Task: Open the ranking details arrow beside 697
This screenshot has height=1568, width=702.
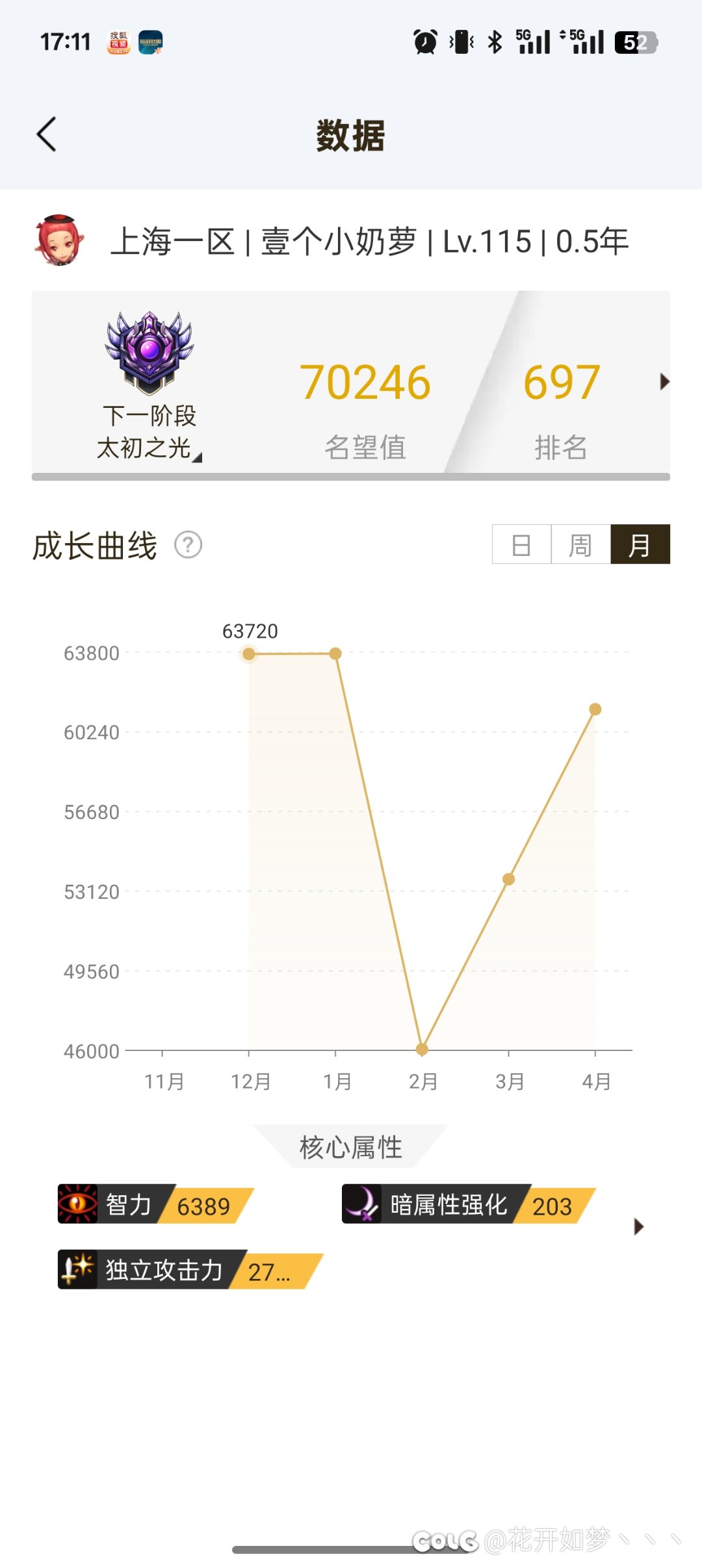Action: 664,381
